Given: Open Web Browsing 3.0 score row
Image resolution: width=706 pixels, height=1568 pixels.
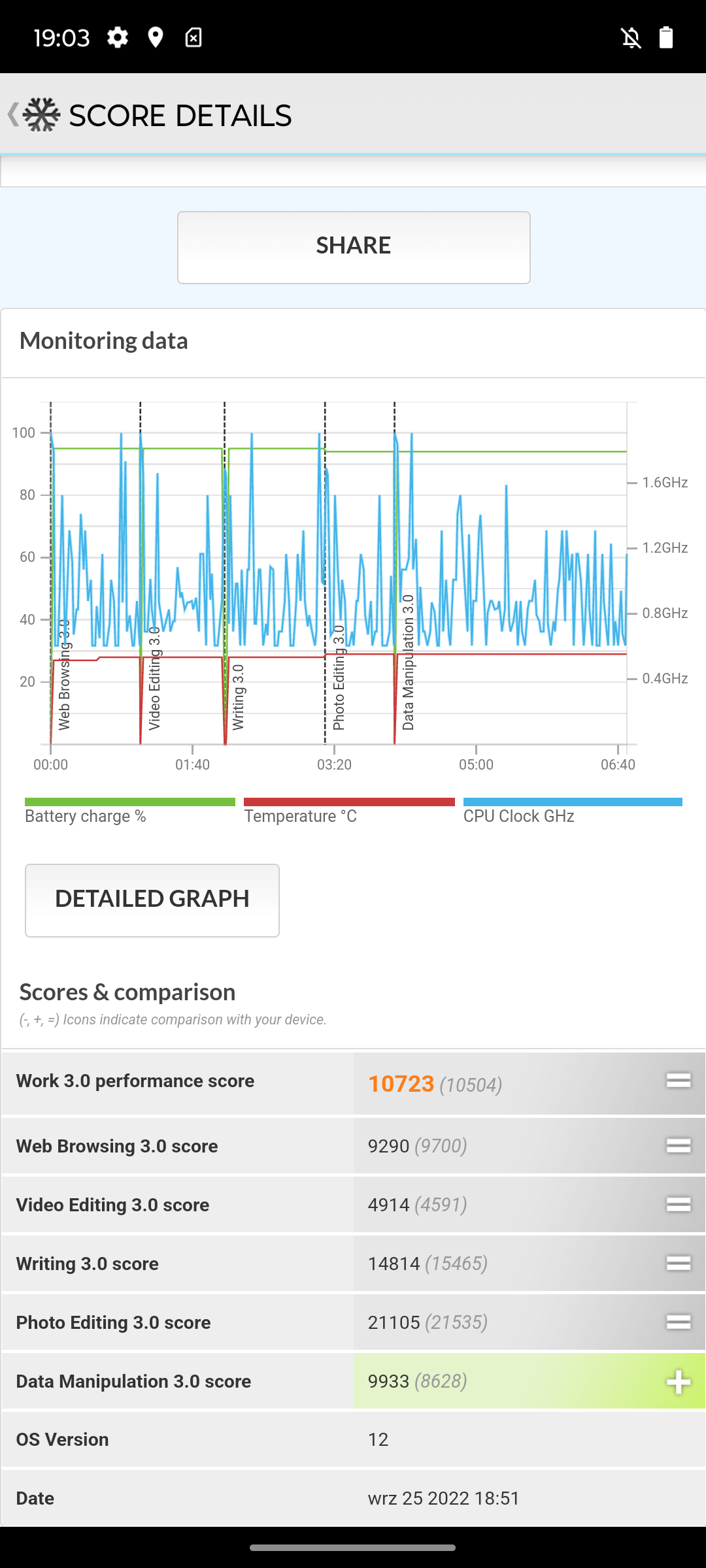Looking at the screenshot, I should (354, 1146).
